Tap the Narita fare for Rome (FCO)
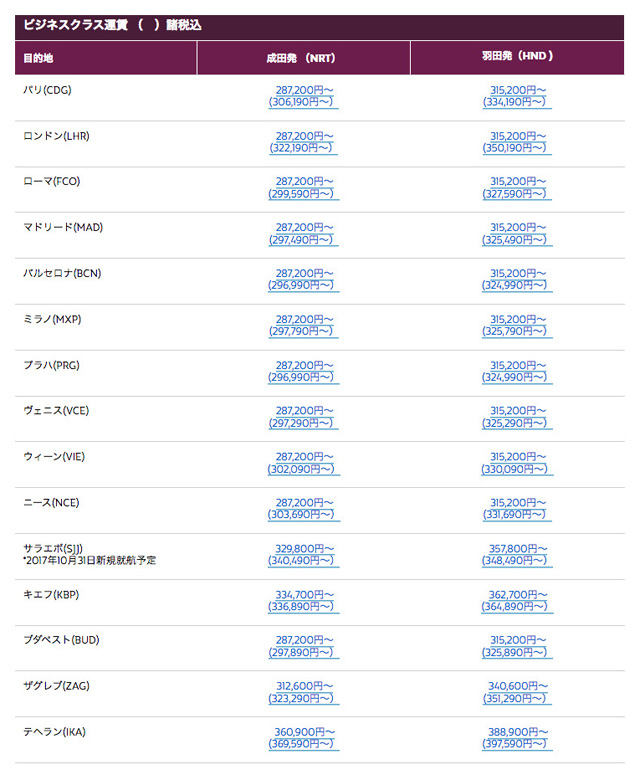Image resolution: width=640 pixels, height=780 pixels. (x=303, y=188)
